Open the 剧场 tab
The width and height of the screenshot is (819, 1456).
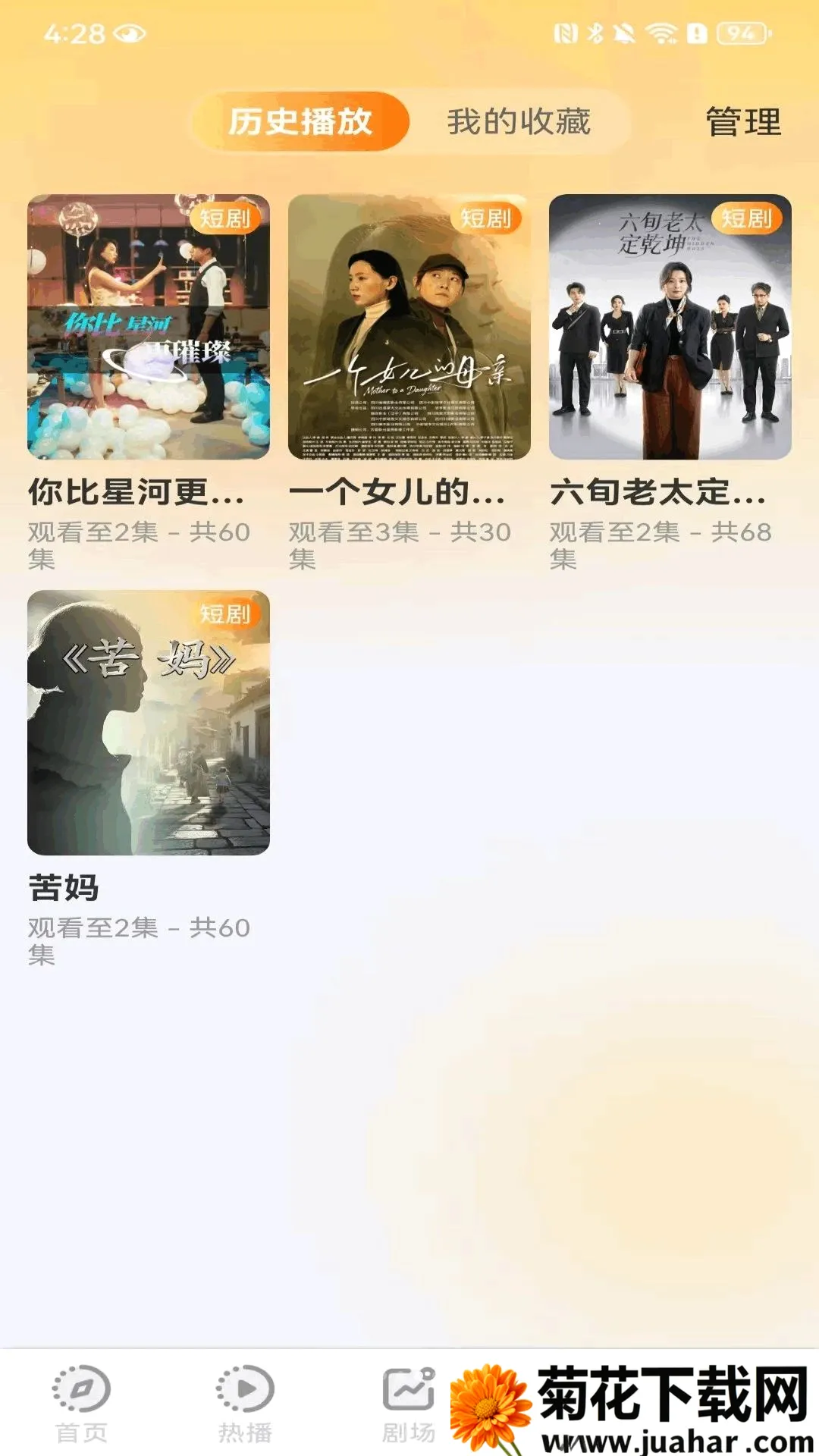pyautogui.click(x=409, y=1404)
